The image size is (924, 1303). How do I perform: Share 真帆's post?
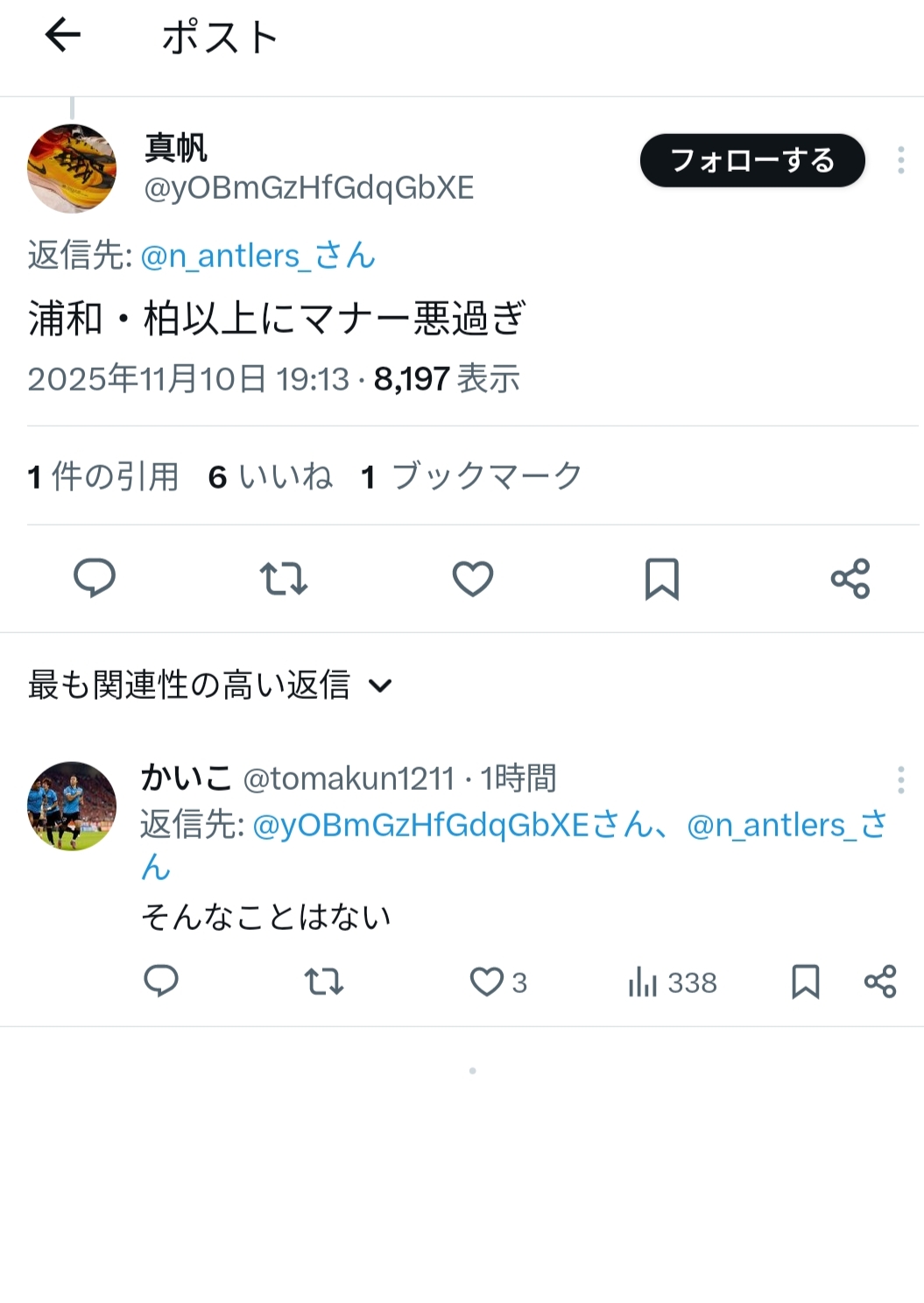[850, 578]
